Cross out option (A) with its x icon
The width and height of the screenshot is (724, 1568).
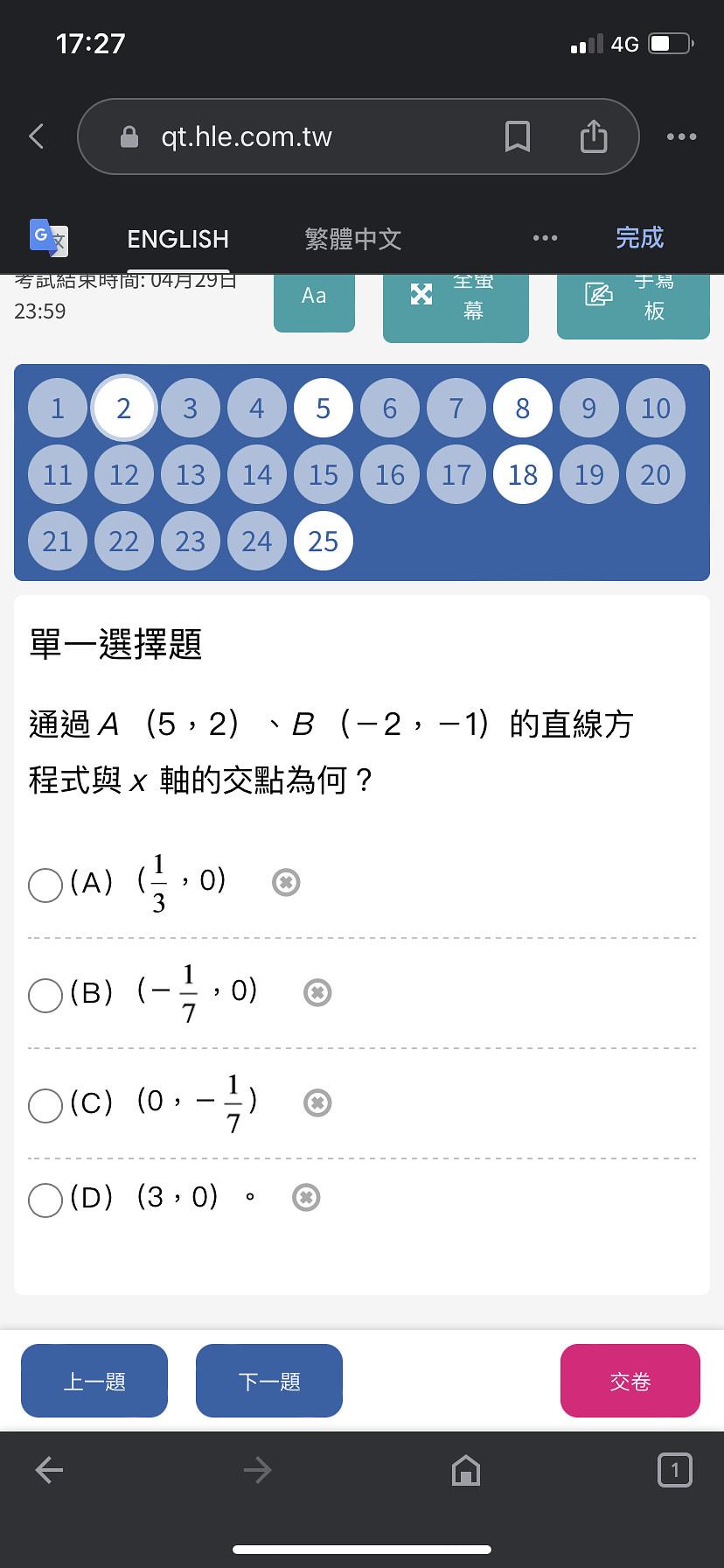click(x=286, y=882)
